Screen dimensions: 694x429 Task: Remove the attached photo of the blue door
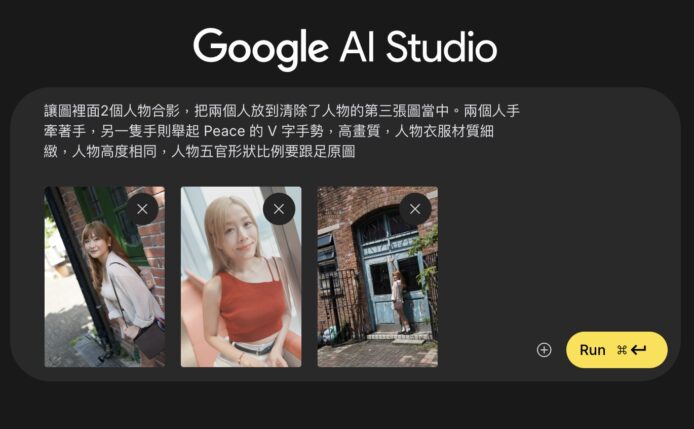click(x=415, y=209)
